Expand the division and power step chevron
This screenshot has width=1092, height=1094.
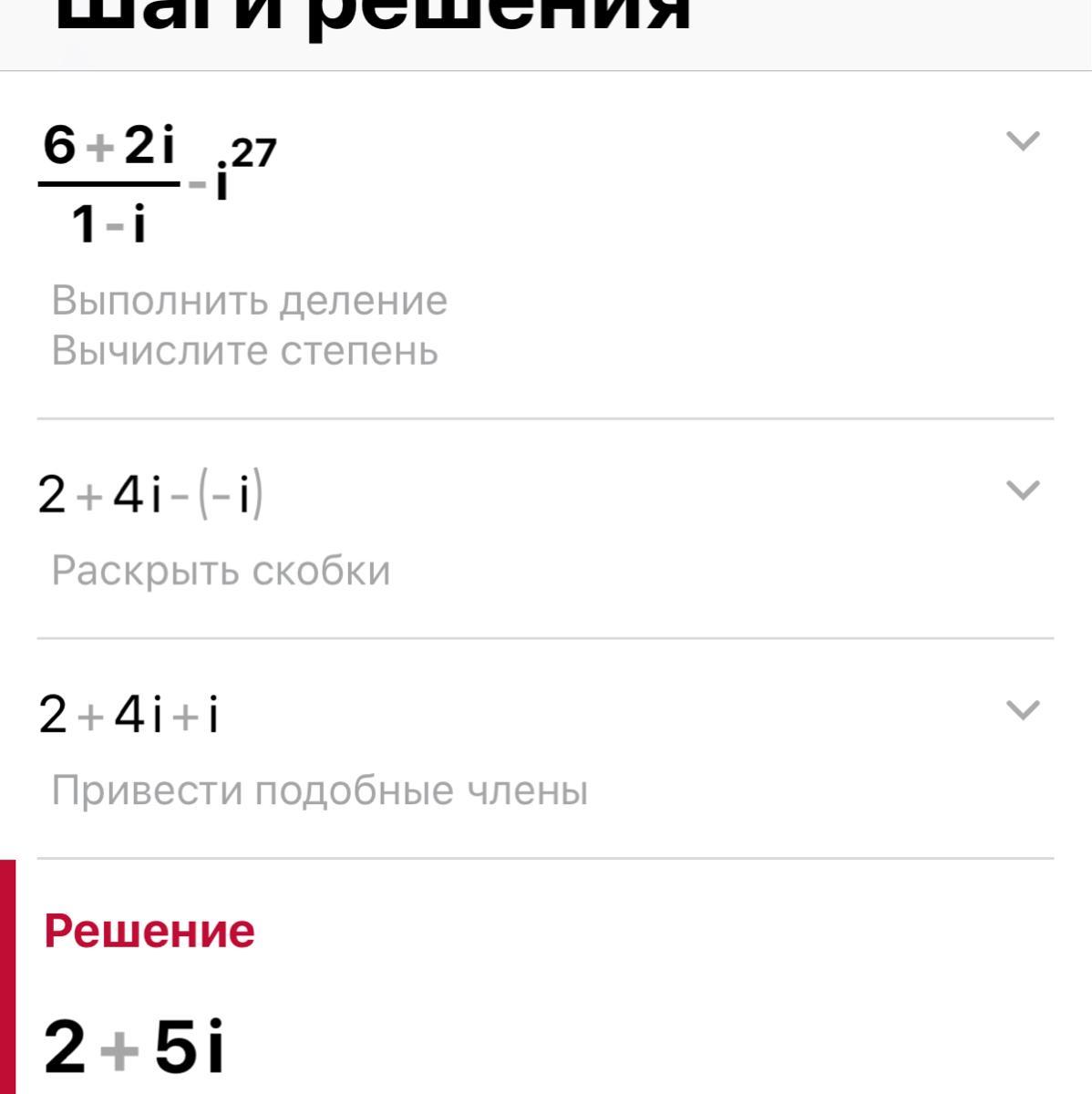pos(1022,141)
